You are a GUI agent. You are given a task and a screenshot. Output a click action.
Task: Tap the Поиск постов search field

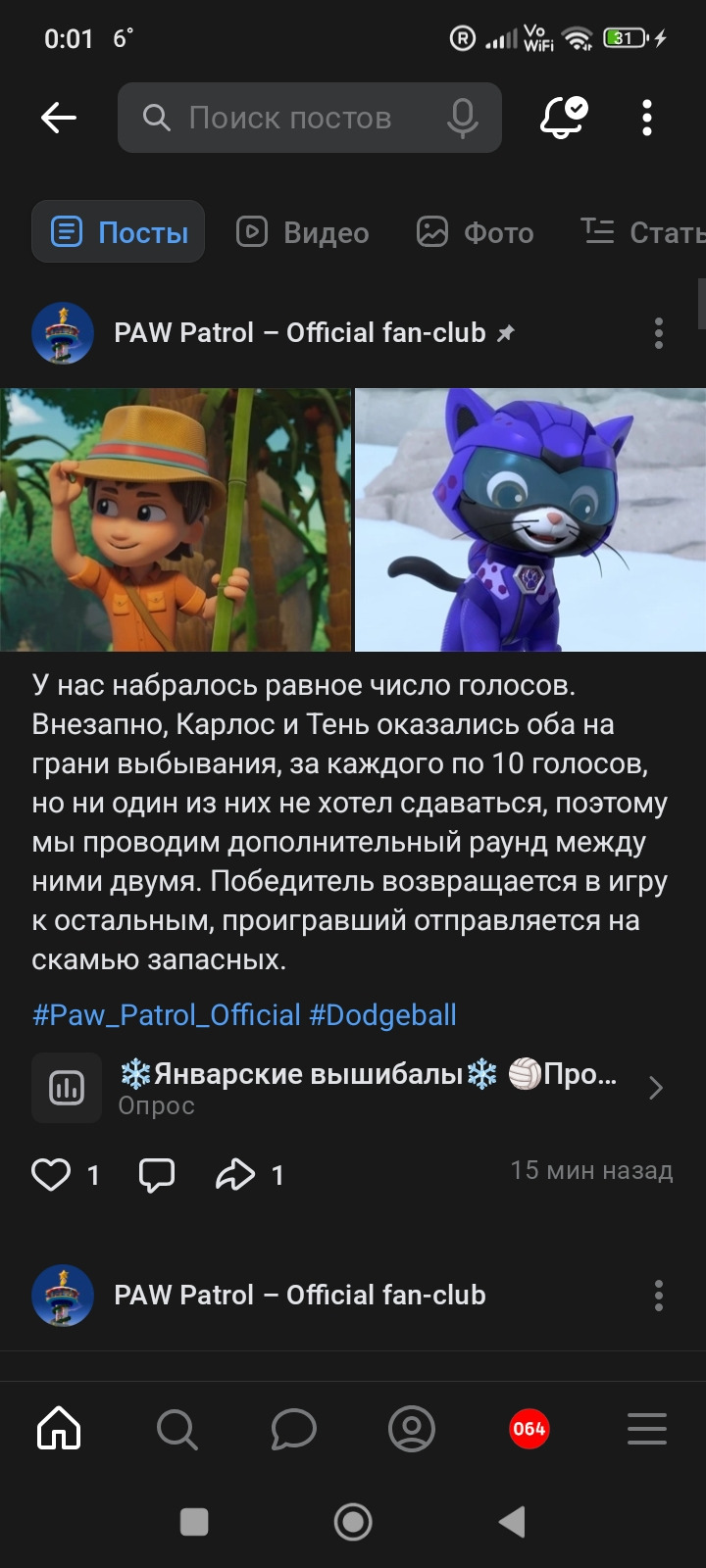(289, 119)
